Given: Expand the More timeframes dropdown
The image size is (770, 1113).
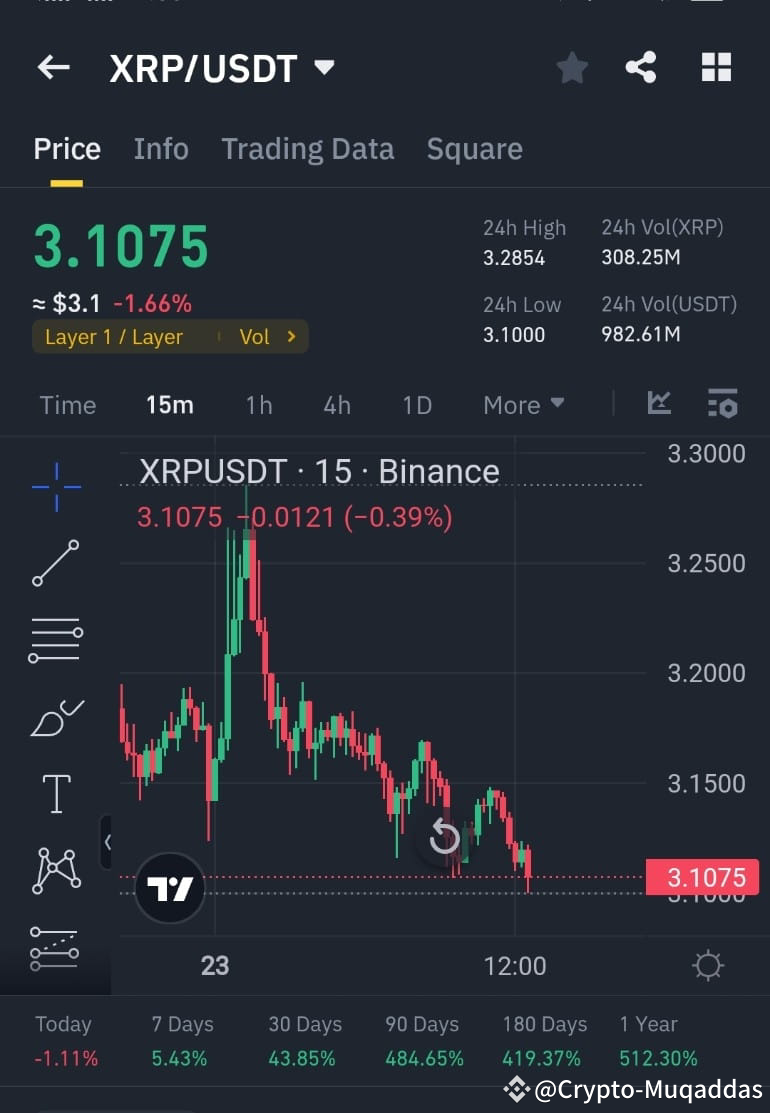Looking at the screenshot, I should (x=523, y=405).
